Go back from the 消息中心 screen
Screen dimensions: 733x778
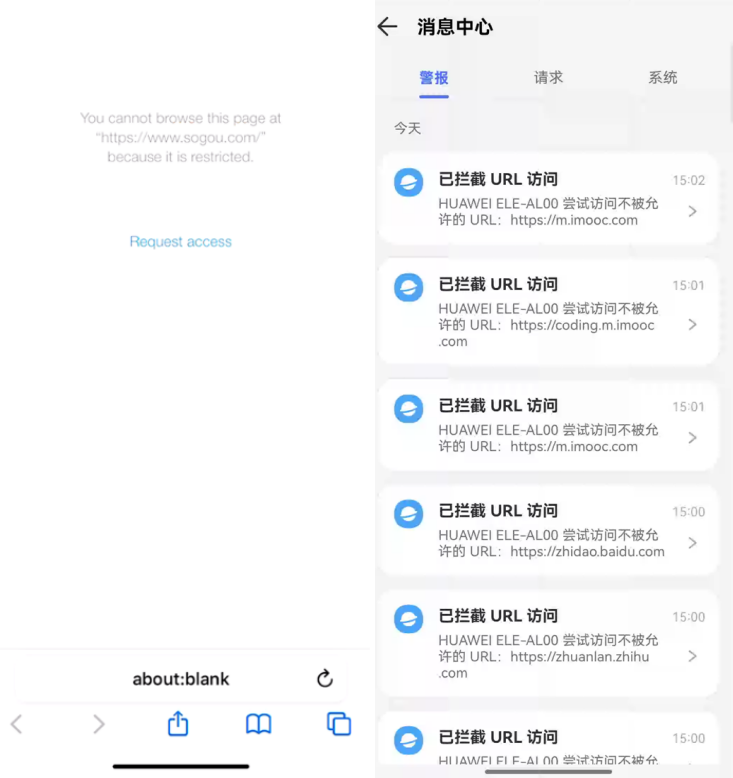388,27
